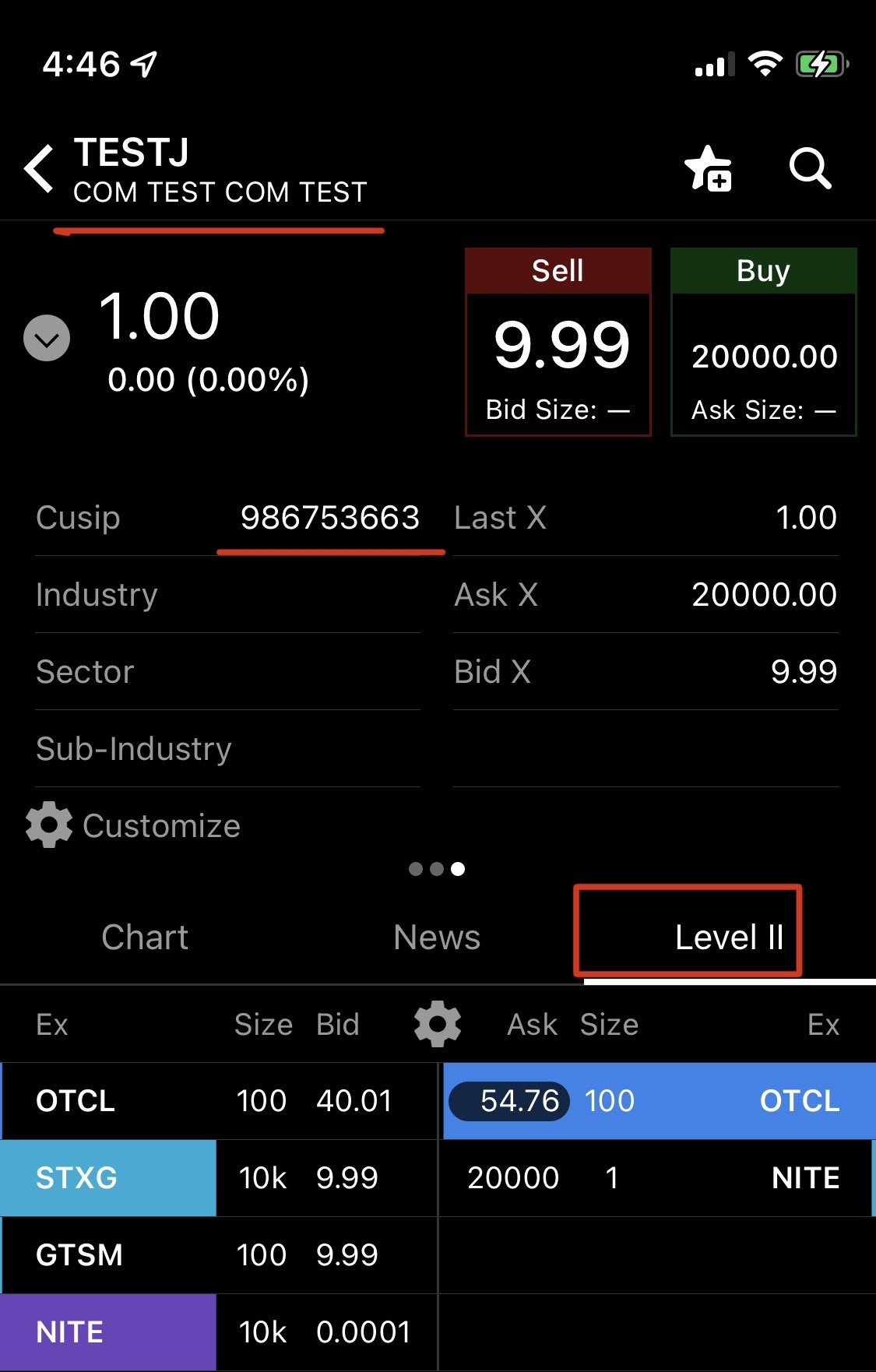Add TESTJ to a watchlist
The height and width of the screenshot is (1372, 876).
708,168
